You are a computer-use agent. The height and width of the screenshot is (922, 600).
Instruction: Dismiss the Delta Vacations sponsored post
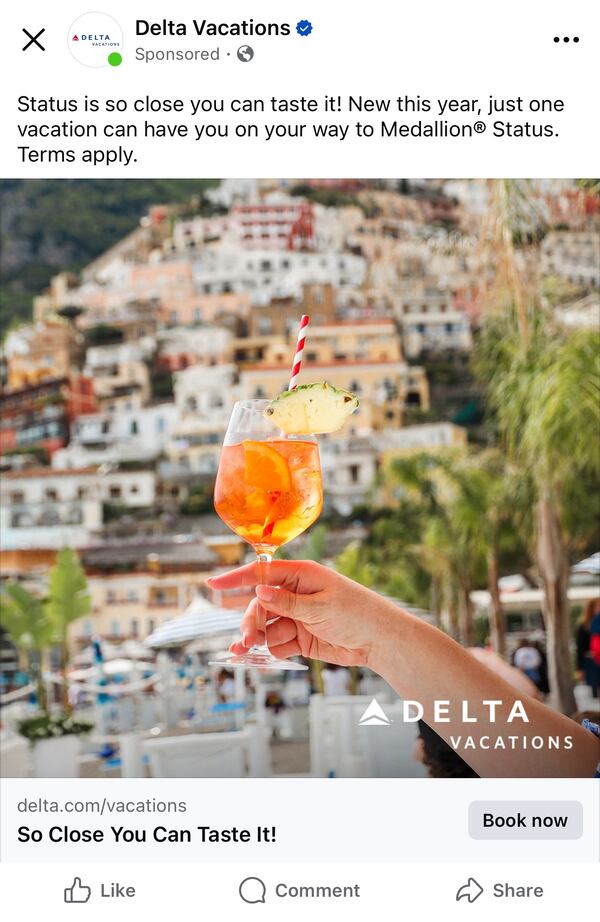click(33, 40)
